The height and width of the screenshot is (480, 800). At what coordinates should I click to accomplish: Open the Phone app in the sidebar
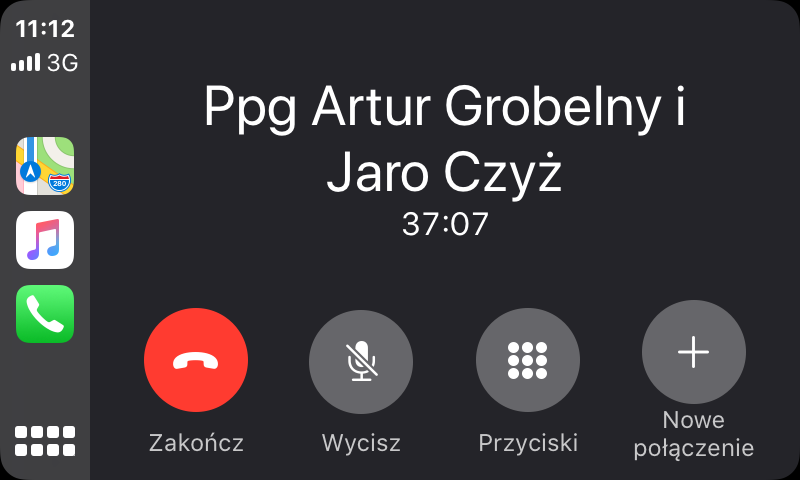tap(45, 314)
